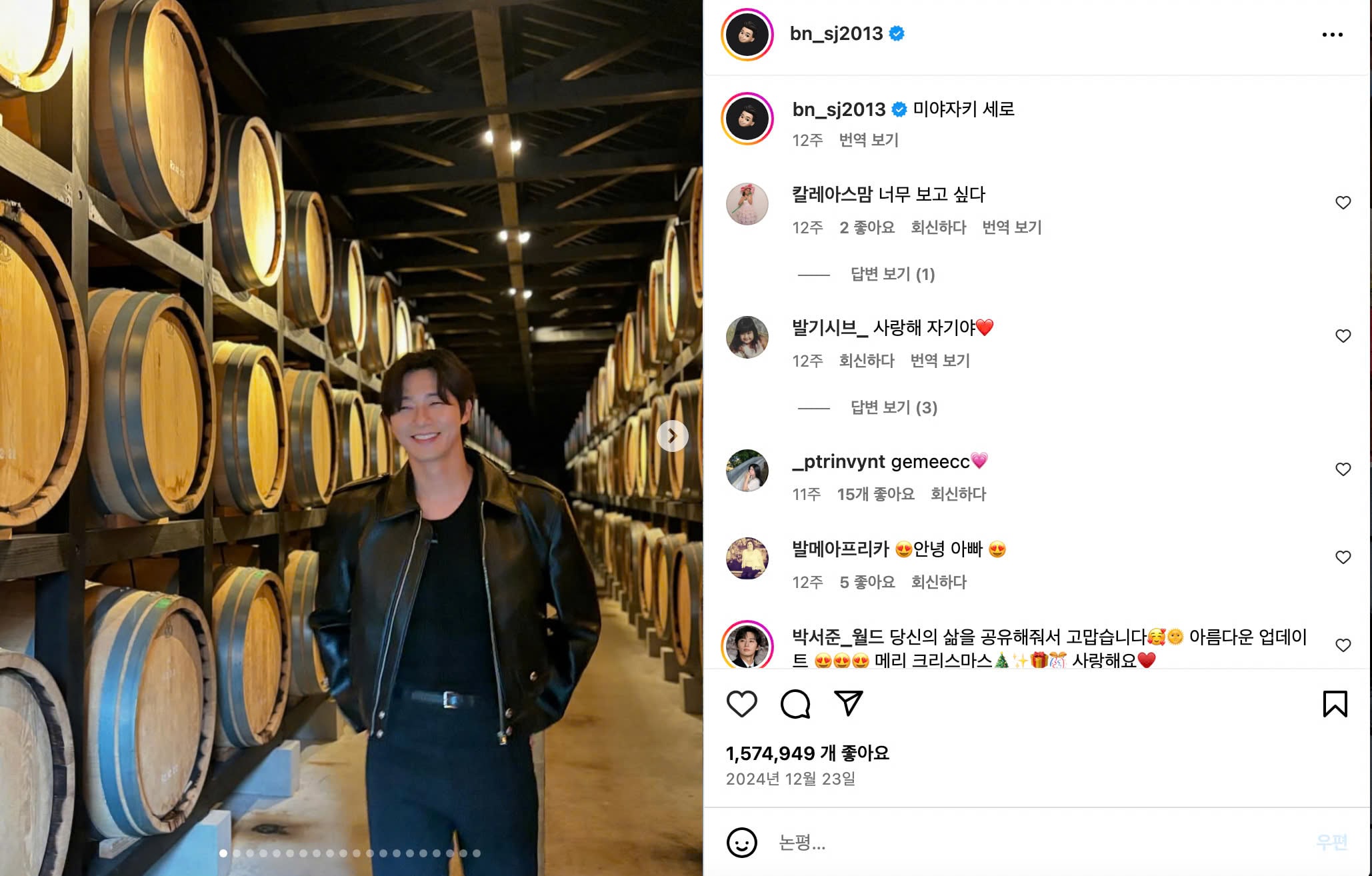Viewport: 1372px width, 876px height.
Task: Expand 답변 보기 (1) replies
Action: click(x=892, y=274)
